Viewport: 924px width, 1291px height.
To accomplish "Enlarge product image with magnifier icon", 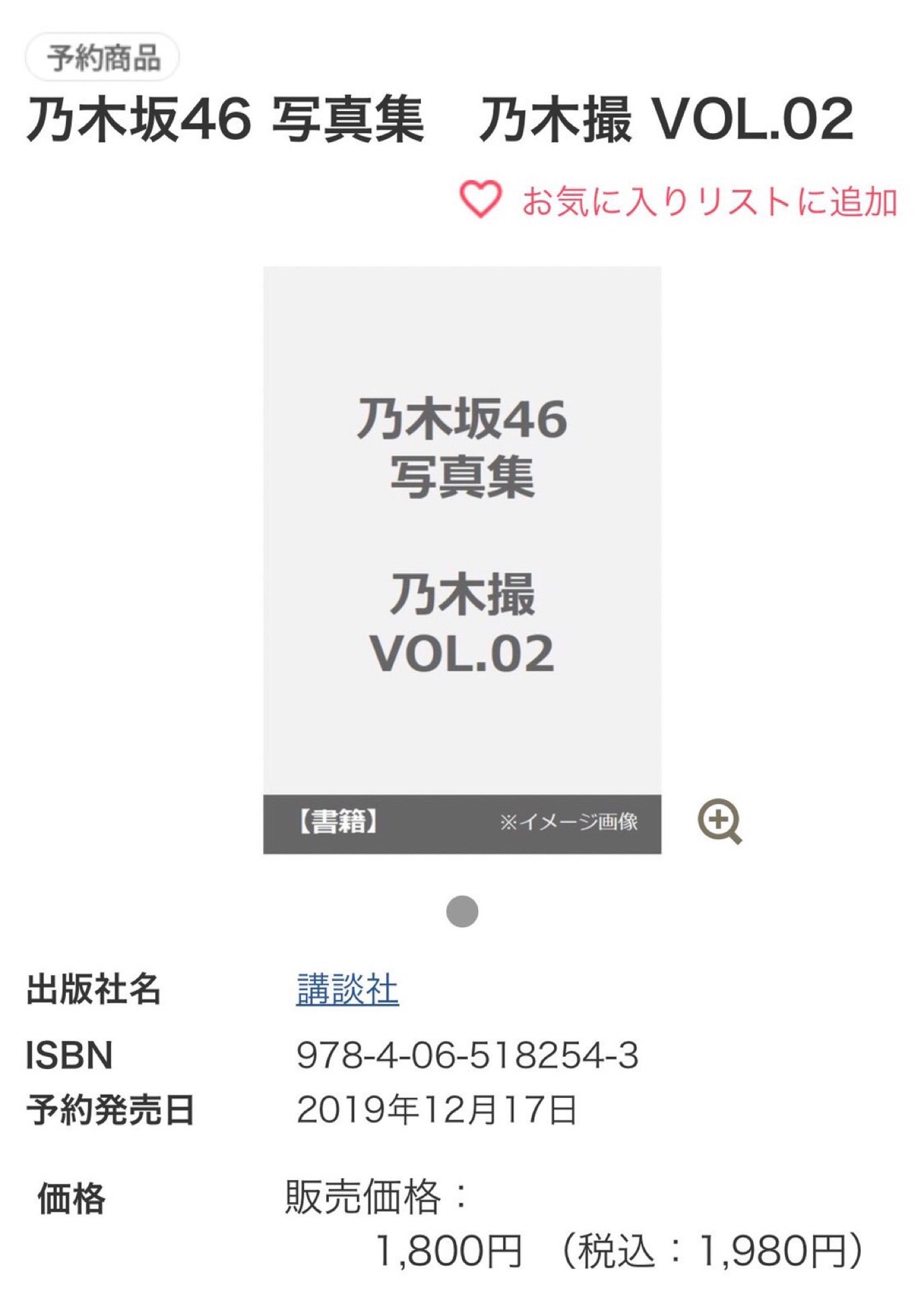I will pos(719,821).
